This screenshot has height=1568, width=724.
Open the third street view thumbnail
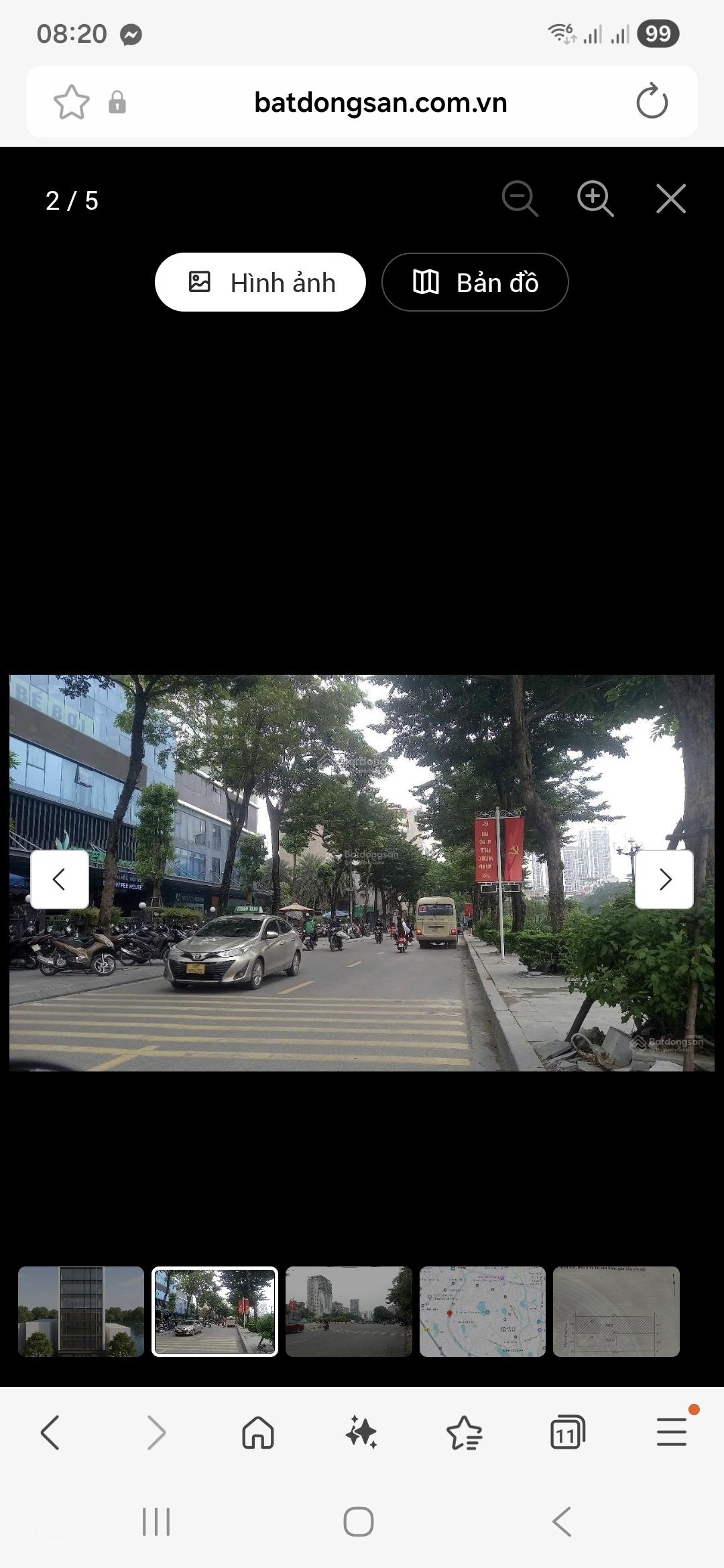pos(349,1311)
